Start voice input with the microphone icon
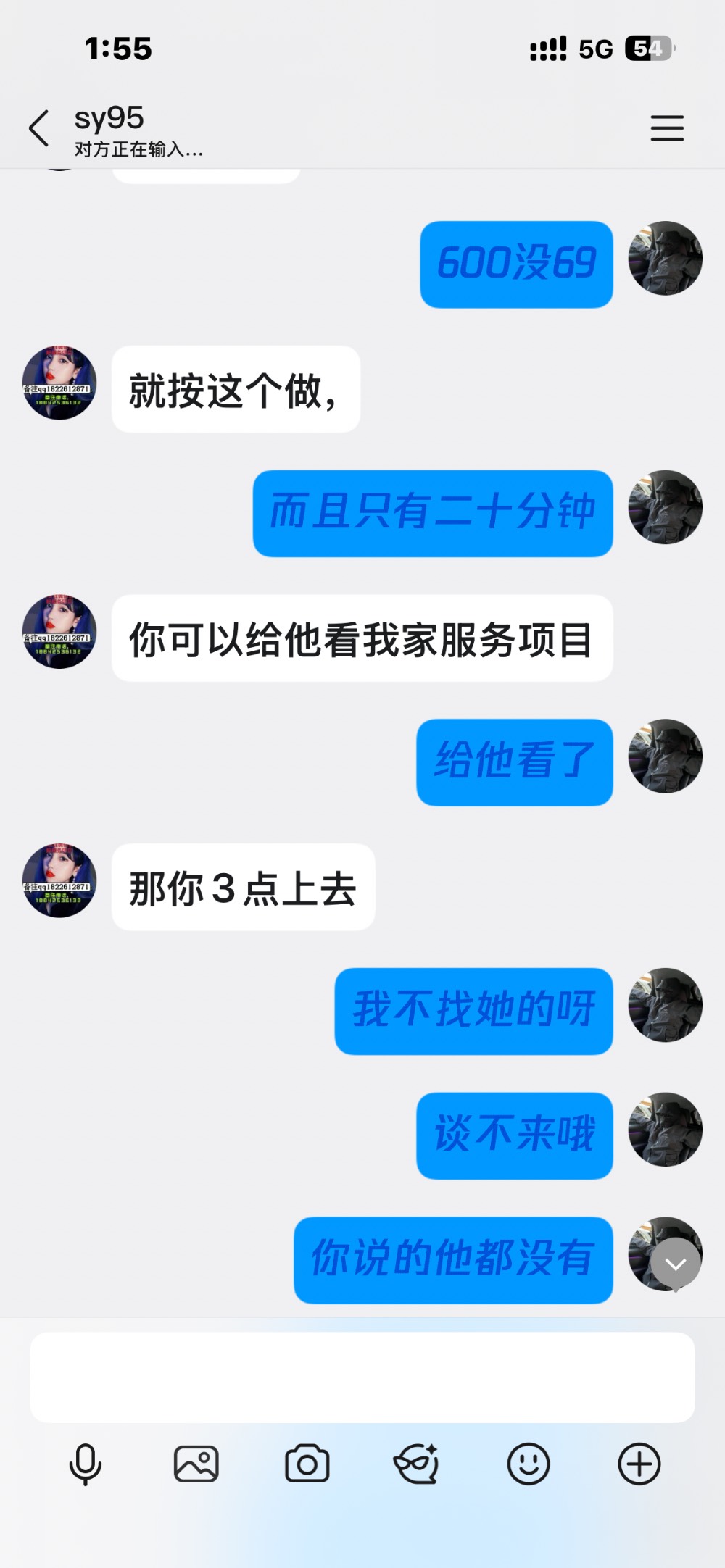The width and height of the screenshot is (725, 1568). point(86,1464)
